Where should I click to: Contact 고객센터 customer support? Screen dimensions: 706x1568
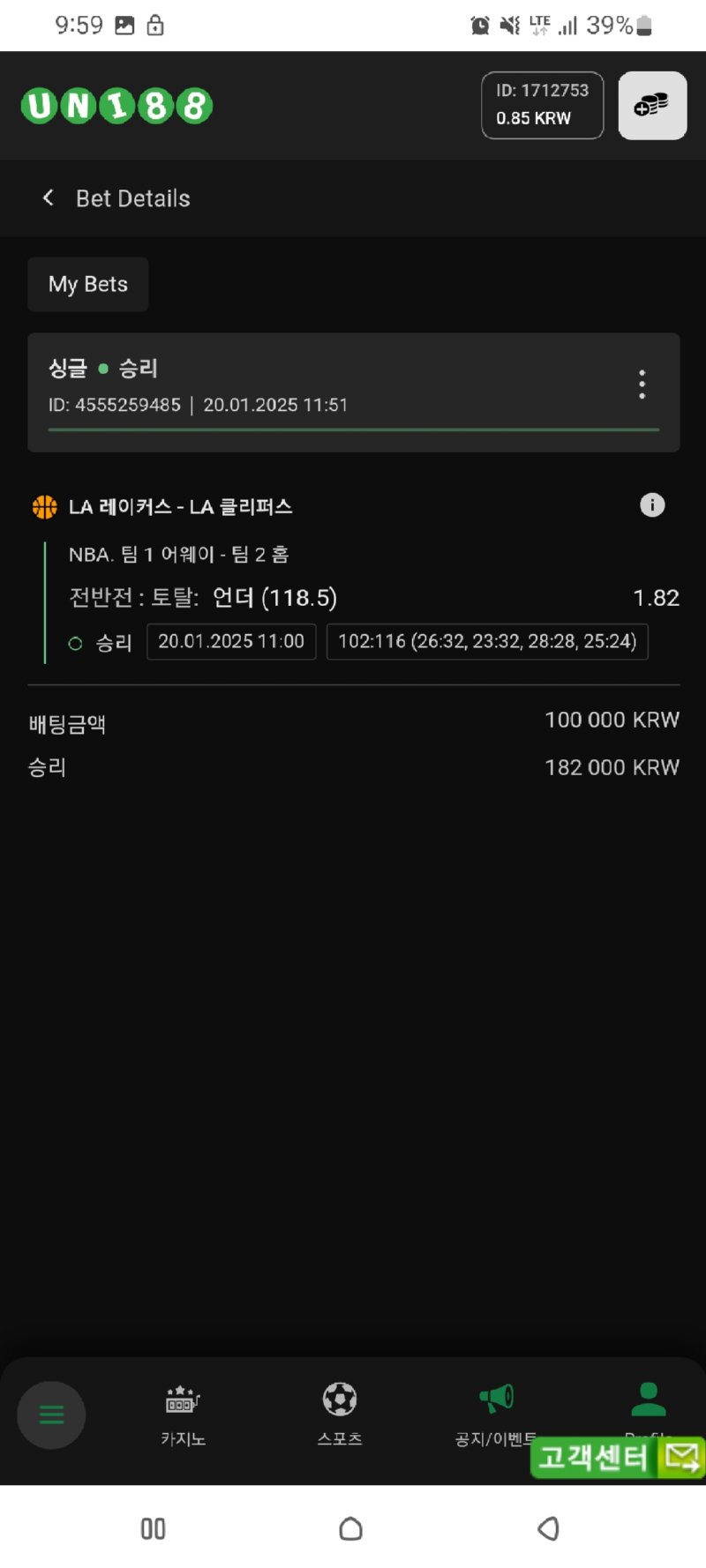[617, 1456]
